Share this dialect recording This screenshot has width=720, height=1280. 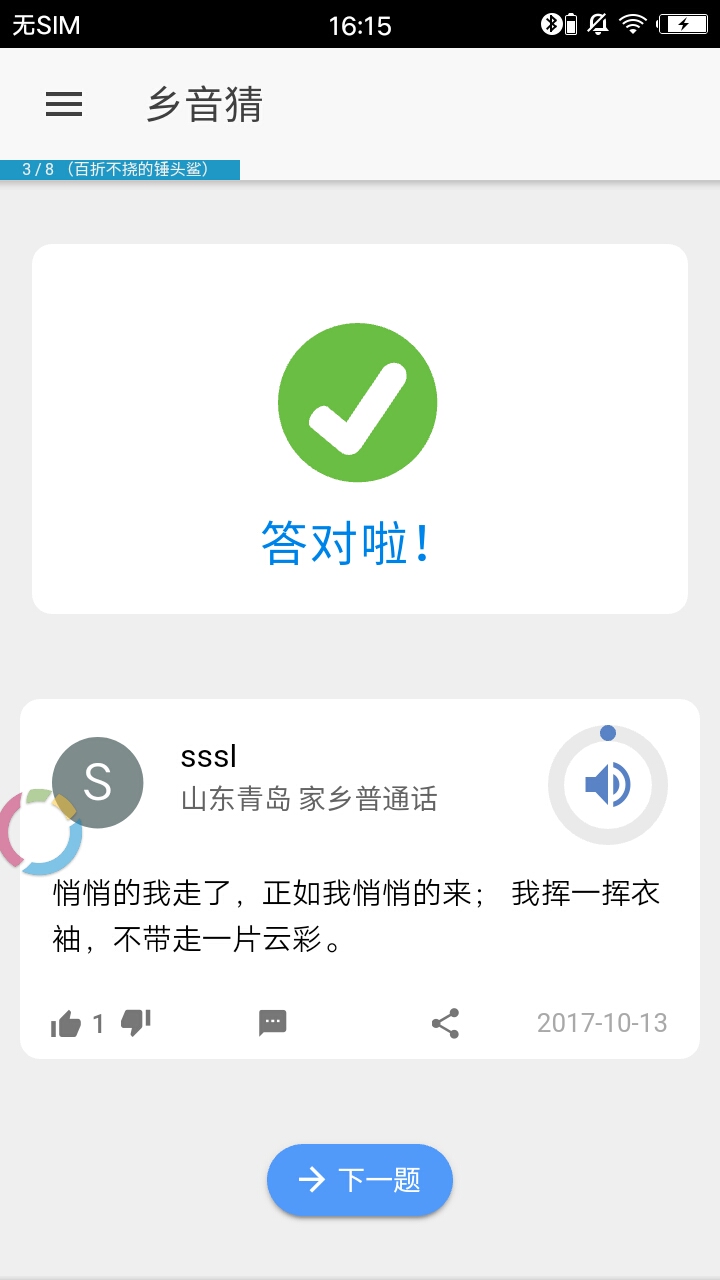(x=446, y=1022)
